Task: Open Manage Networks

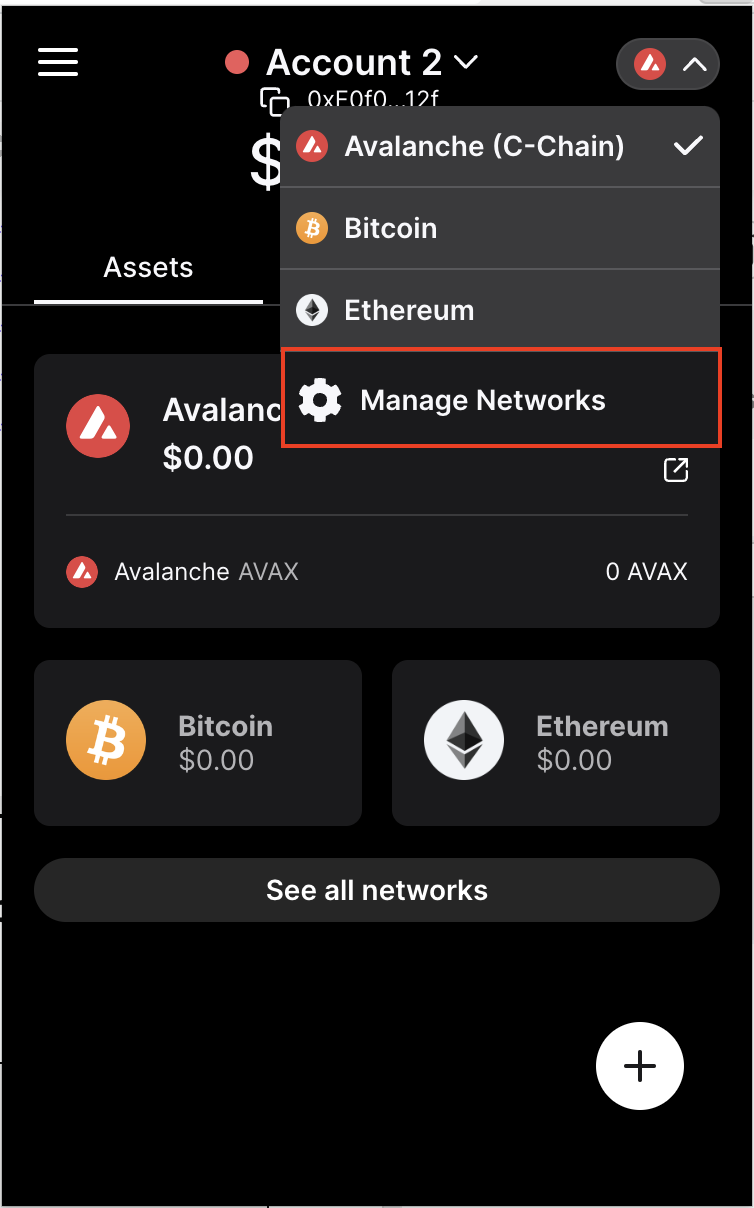Action: [483, 401]
